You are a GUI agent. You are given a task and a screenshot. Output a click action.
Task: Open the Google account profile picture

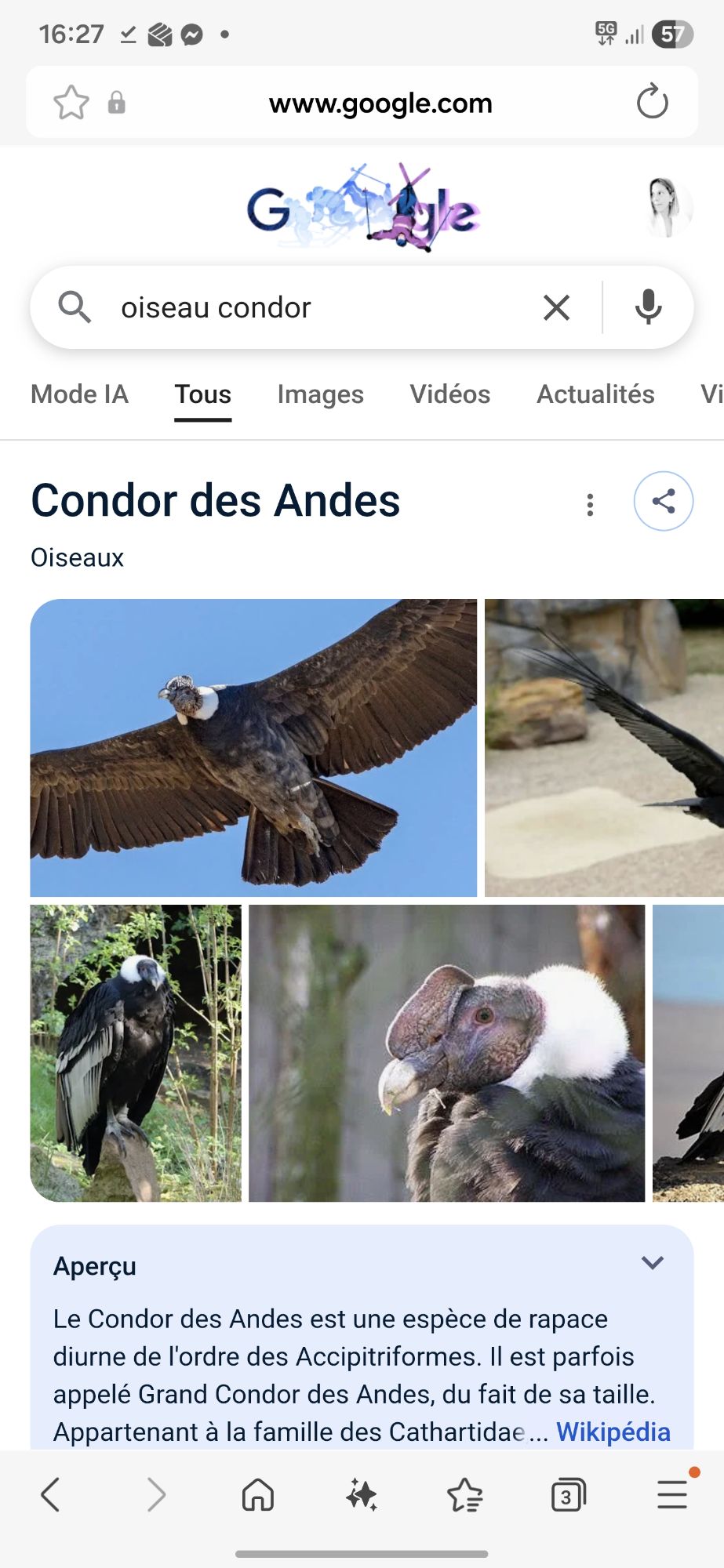coord(668,208)
